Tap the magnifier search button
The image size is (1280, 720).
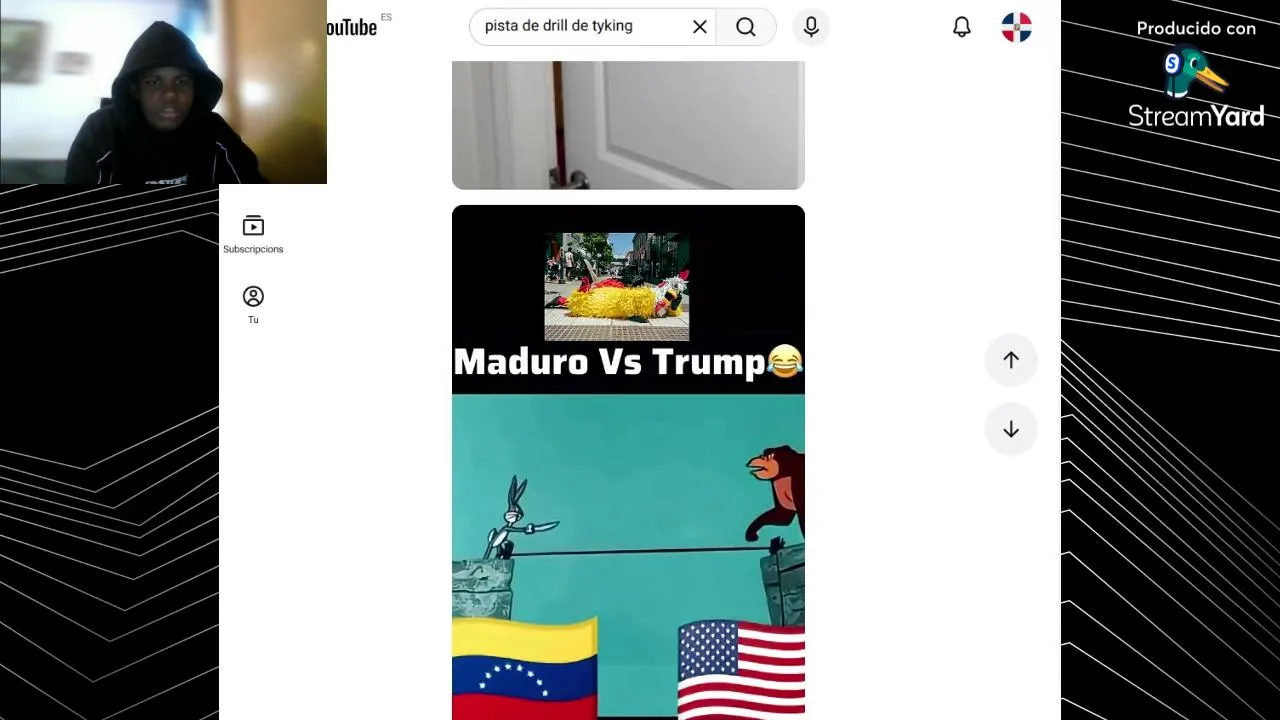[x=746, y=27]
